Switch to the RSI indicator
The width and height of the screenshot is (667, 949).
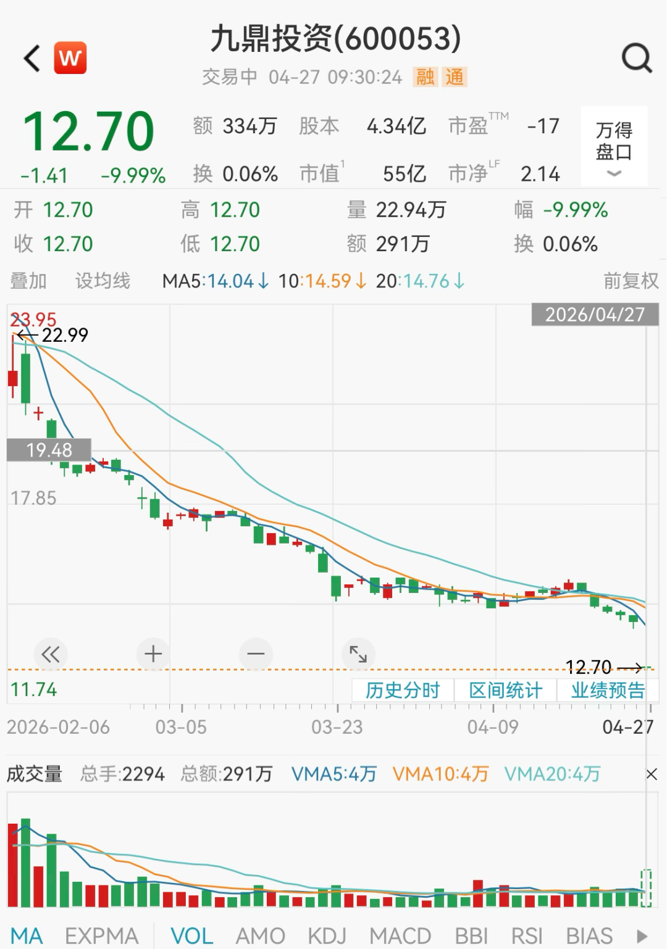(527, 935)
